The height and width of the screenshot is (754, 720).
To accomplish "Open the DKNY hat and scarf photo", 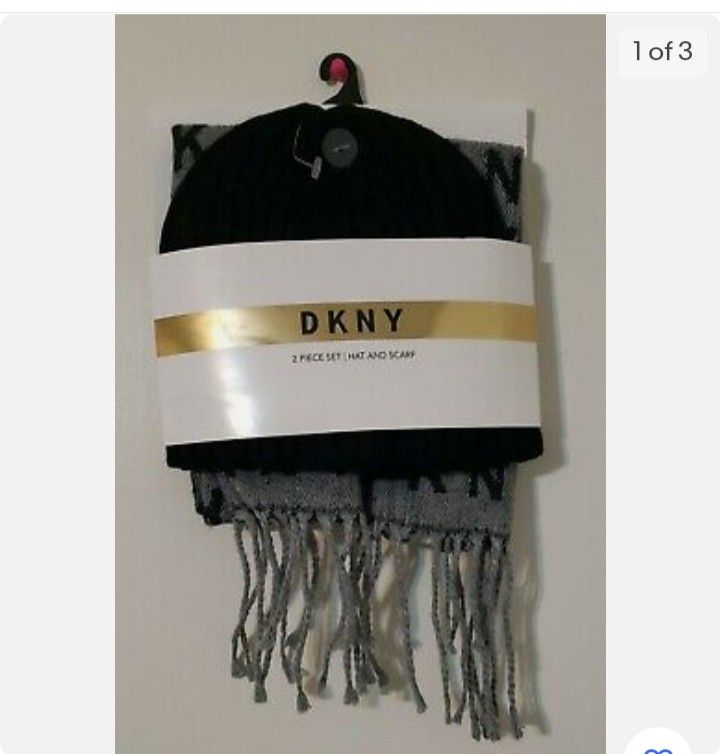I will 360,384.
